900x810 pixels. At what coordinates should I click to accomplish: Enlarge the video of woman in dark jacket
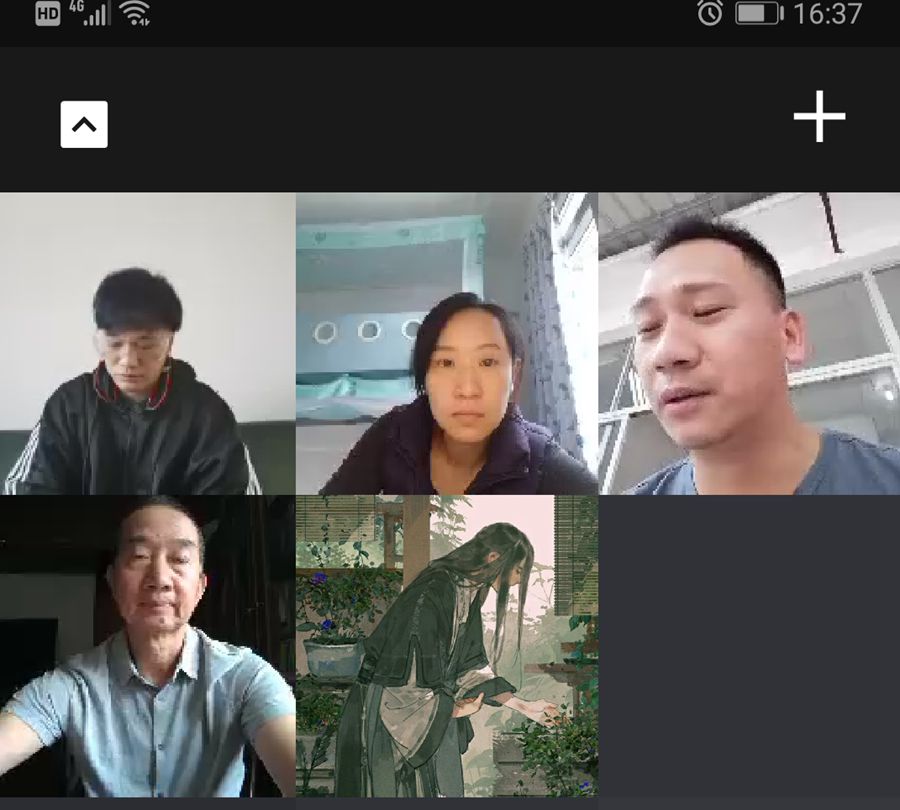coord(447,343)
